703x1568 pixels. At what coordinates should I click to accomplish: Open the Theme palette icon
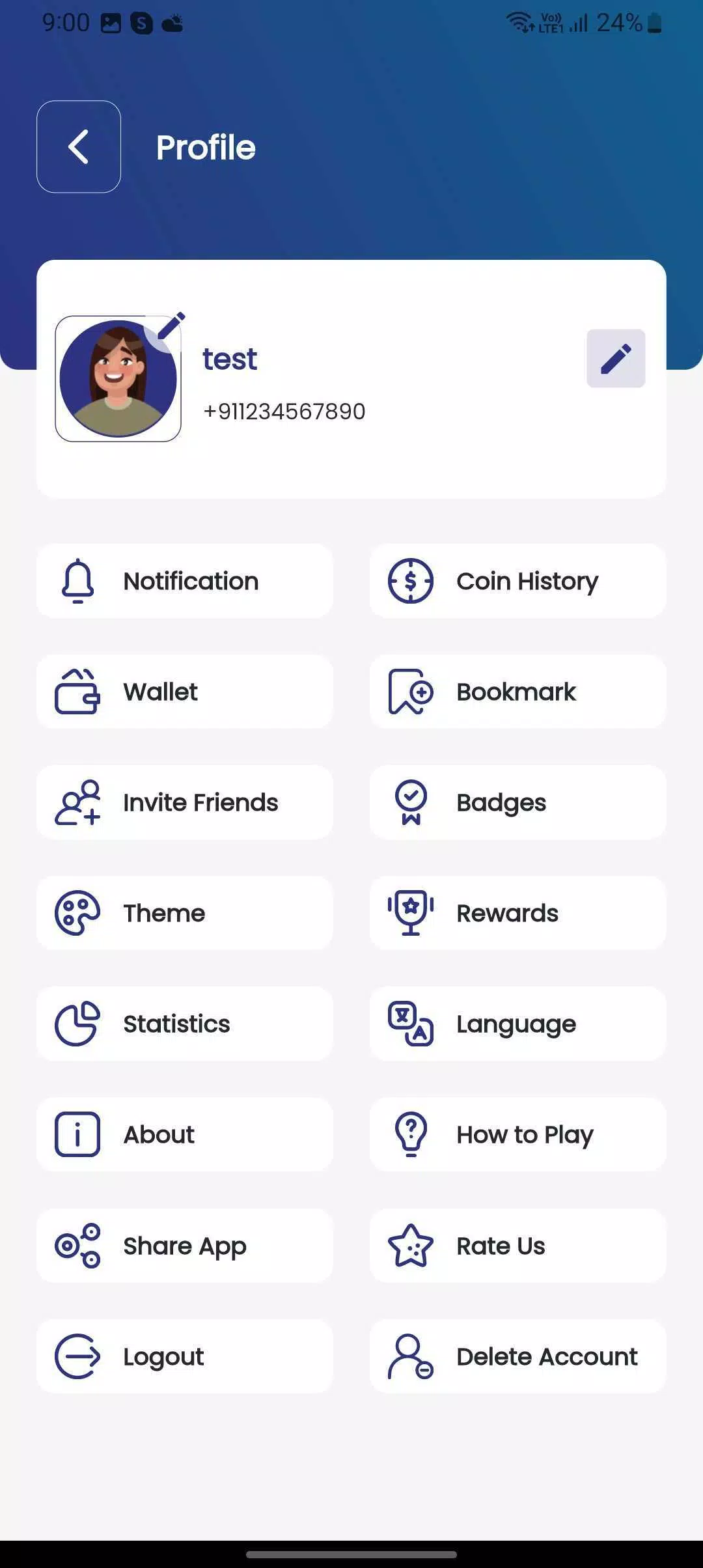click(x=77, y=913)
